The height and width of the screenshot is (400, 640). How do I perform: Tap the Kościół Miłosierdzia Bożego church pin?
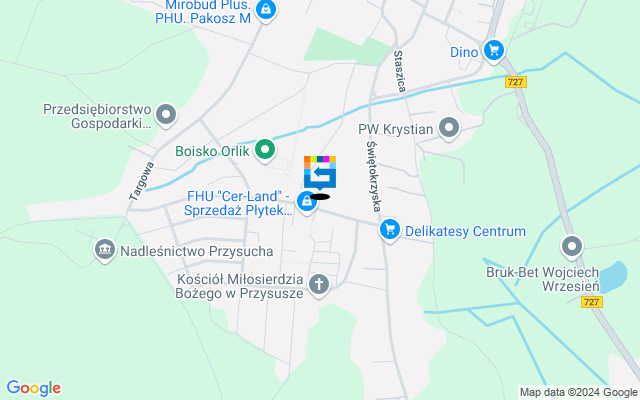(x=319, y=285)
